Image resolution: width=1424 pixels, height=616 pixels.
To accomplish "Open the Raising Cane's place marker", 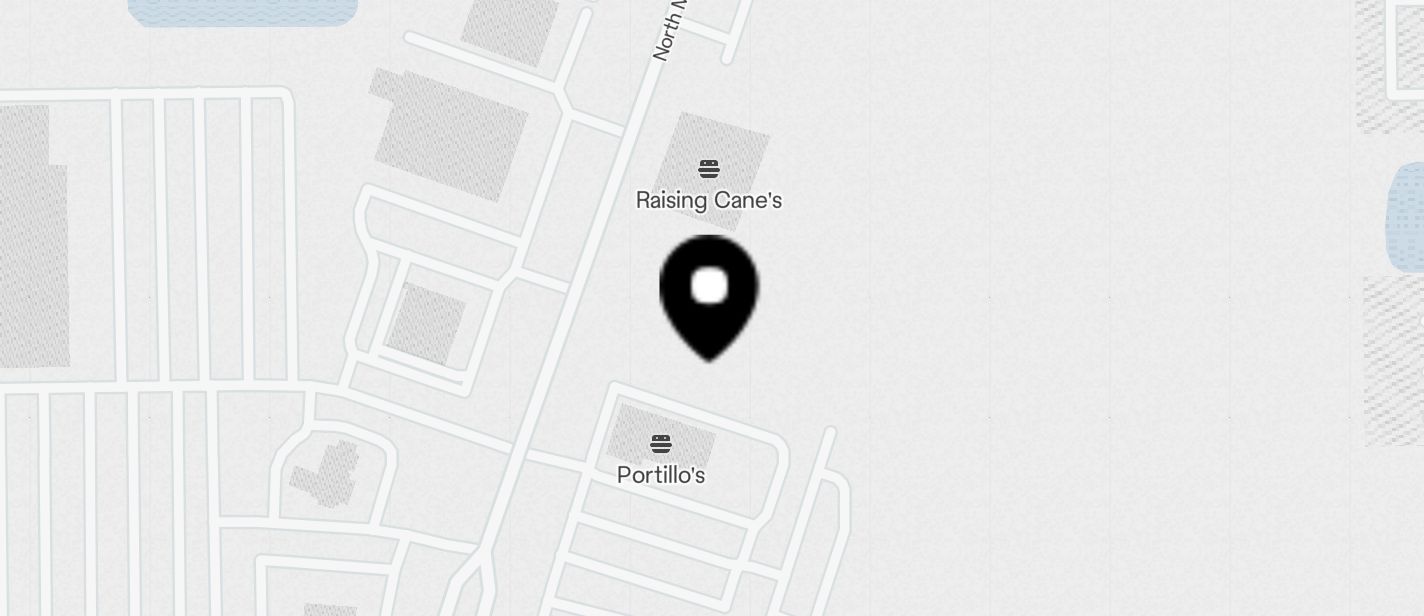I will (709, 169).
